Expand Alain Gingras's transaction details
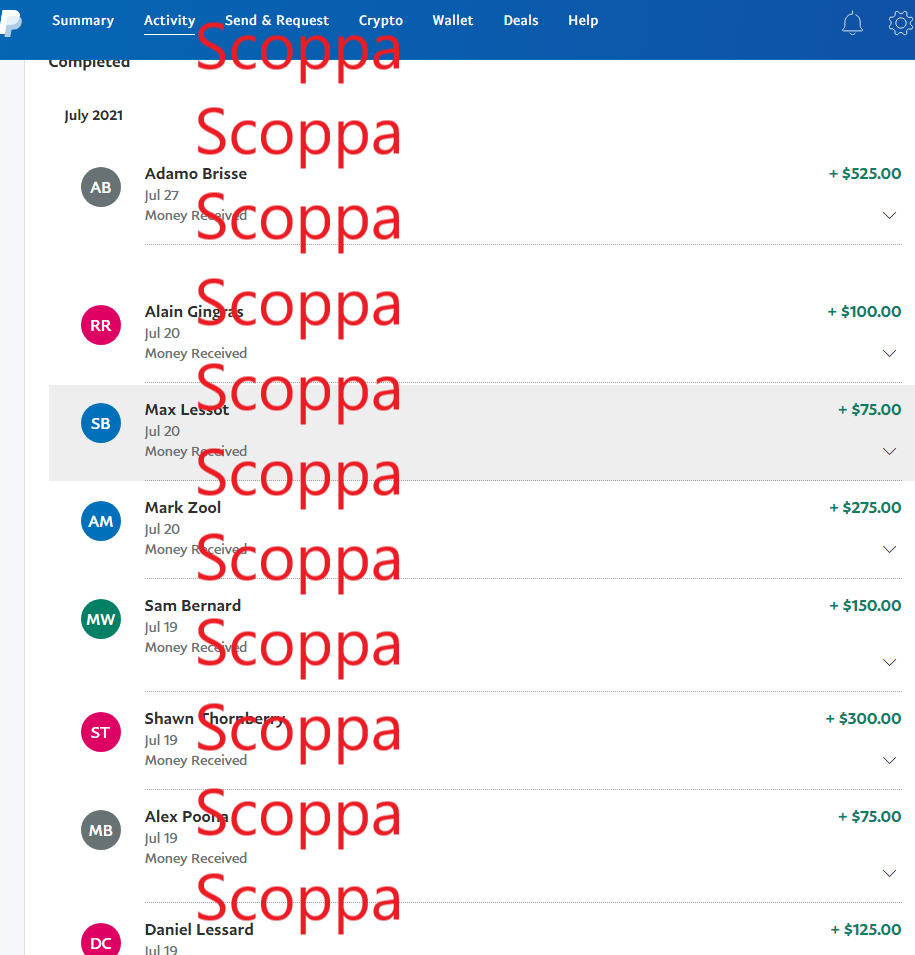 click(x=889, y=353)
